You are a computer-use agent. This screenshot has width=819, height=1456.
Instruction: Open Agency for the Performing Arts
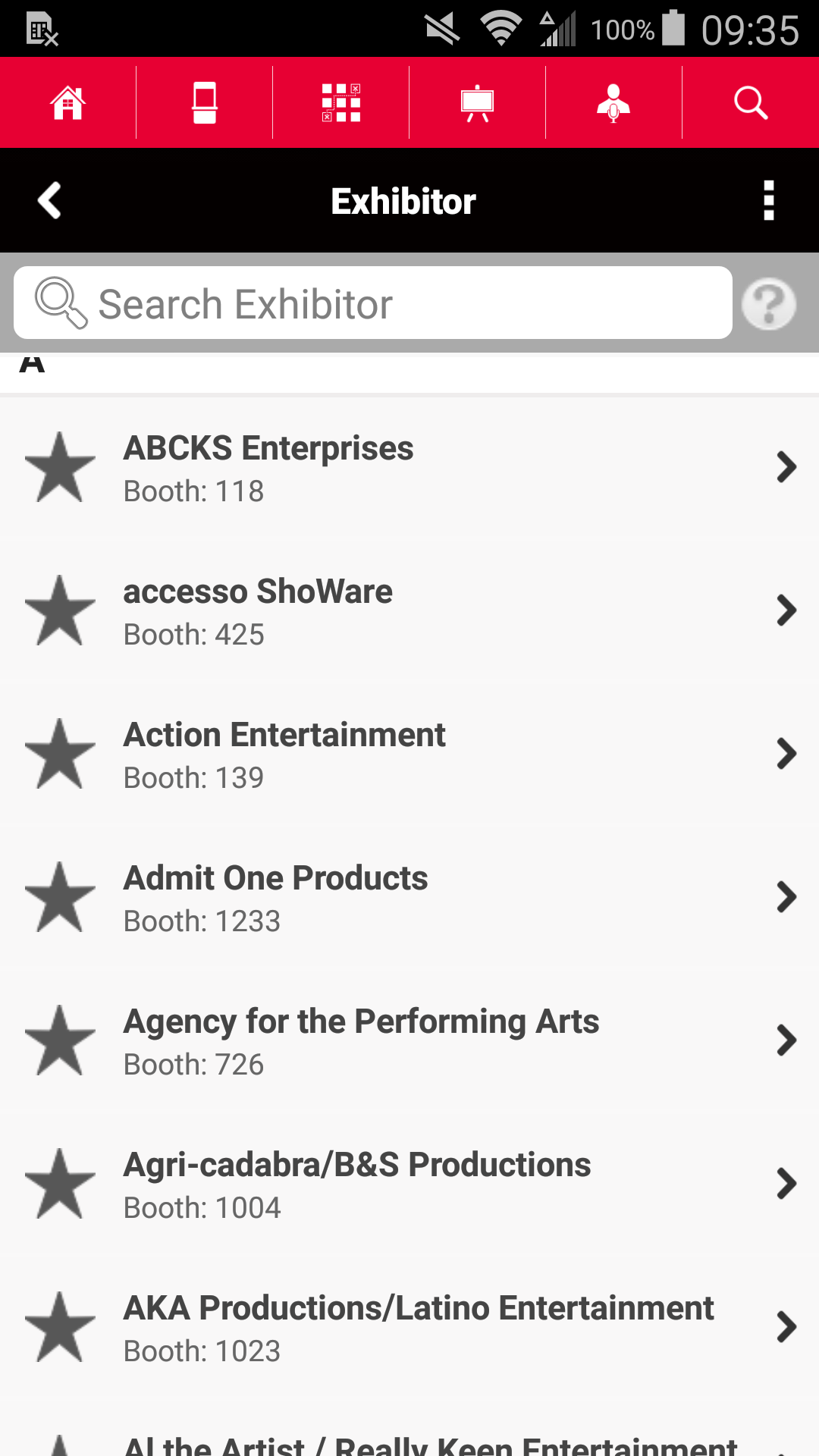(x=409, y=1040)
